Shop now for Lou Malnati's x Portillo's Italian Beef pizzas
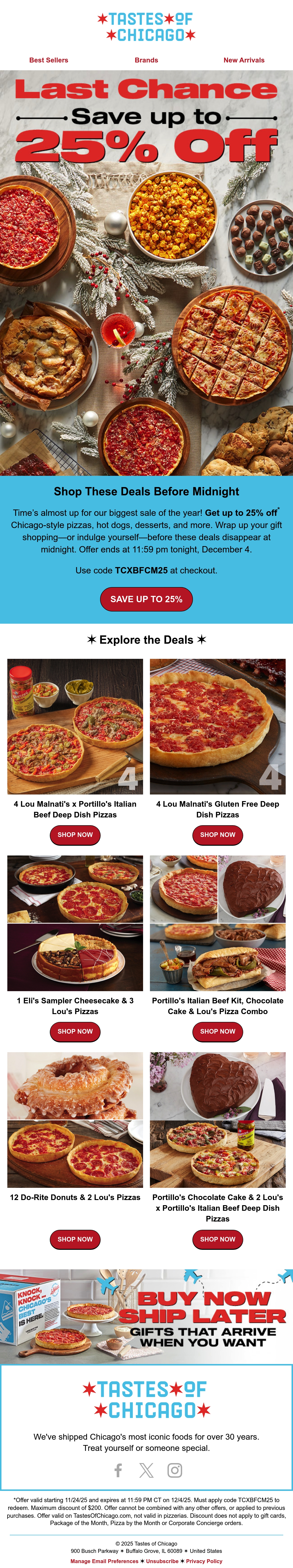This screenshot has height=1568, width=293. [75, 835]
